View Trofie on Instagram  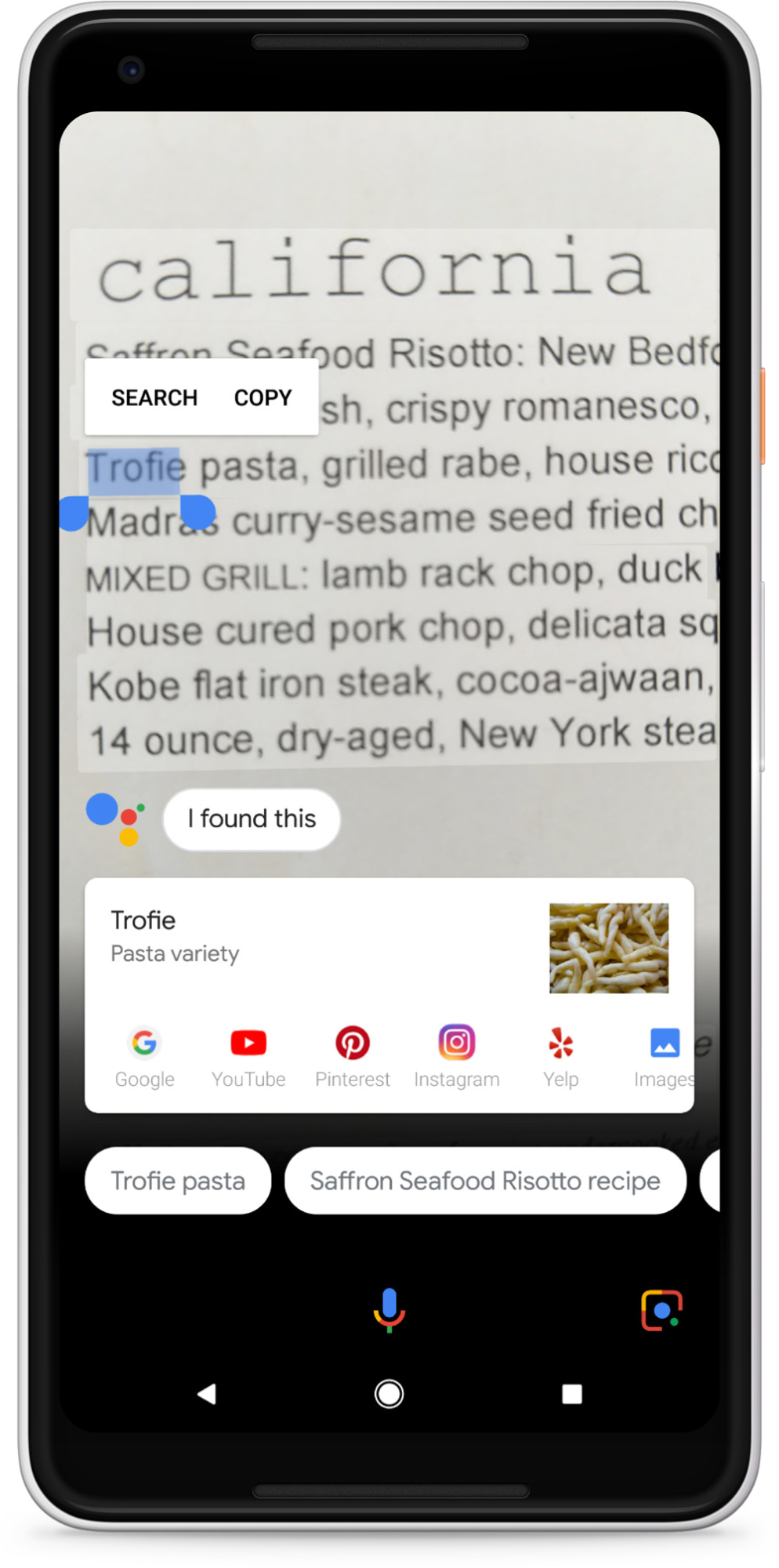point(457,1055)
